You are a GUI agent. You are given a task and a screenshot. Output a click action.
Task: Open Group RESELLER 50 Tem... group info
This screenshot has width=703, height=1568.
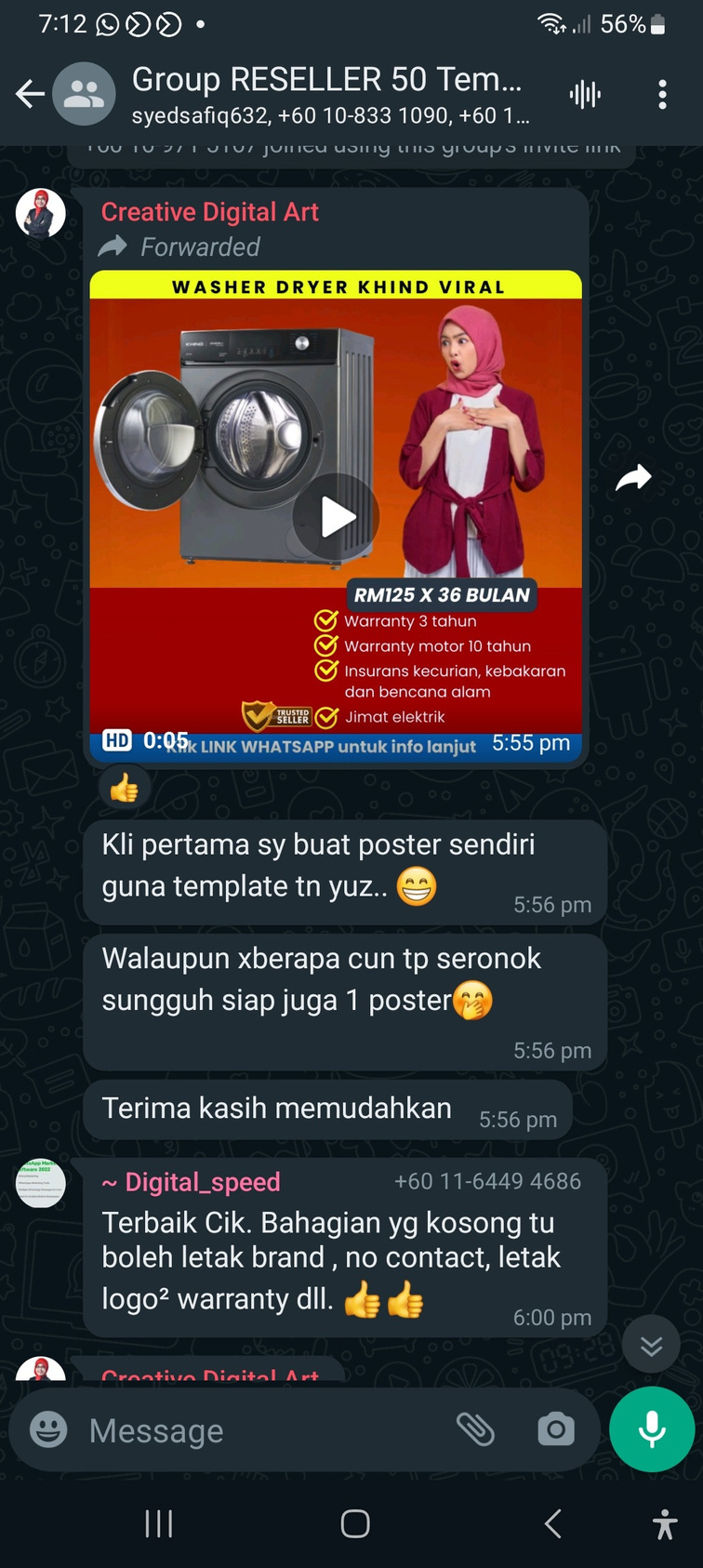pos(325,94)
